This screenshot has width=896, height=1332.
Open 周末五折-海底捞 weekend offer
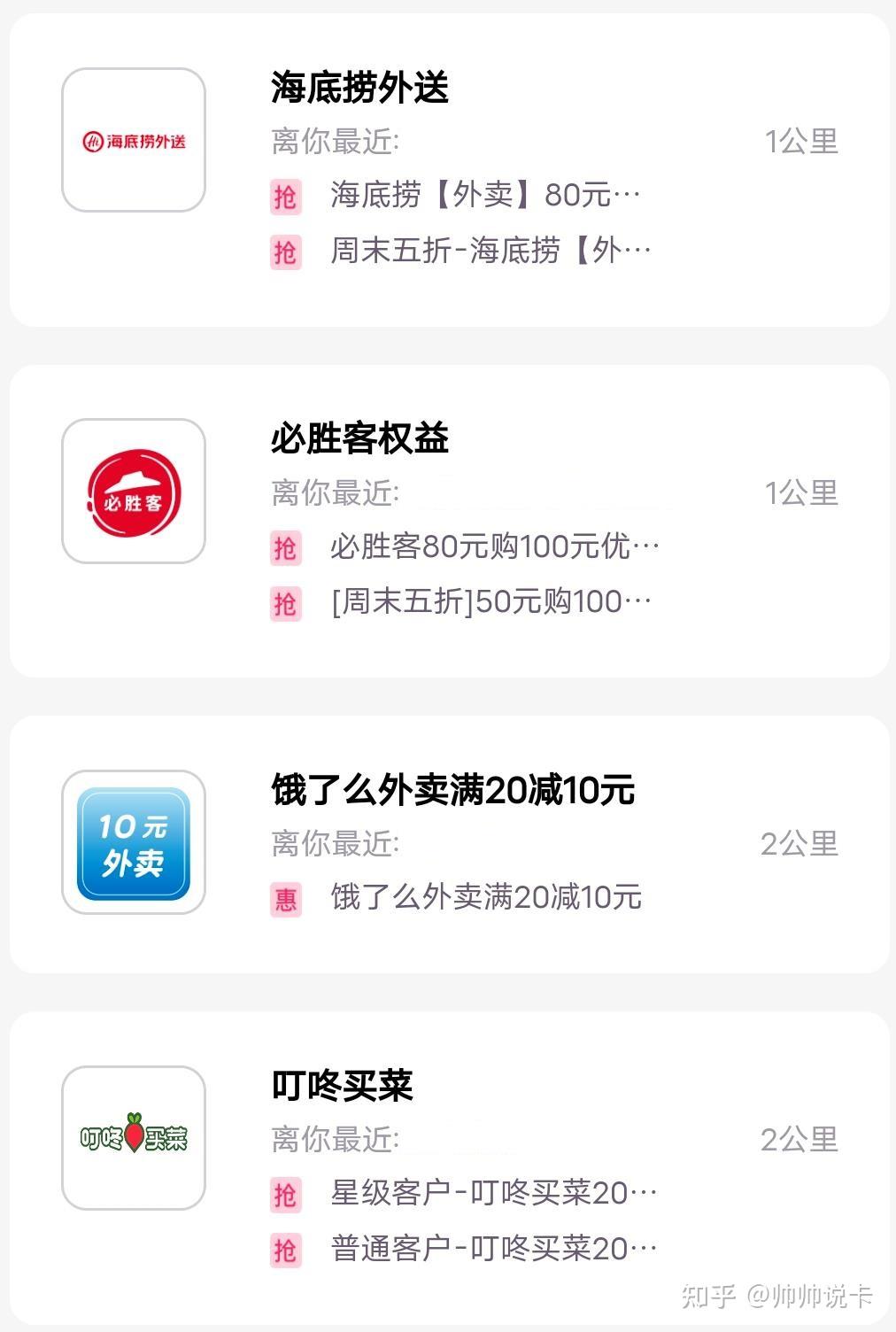[x=490, y=251]
